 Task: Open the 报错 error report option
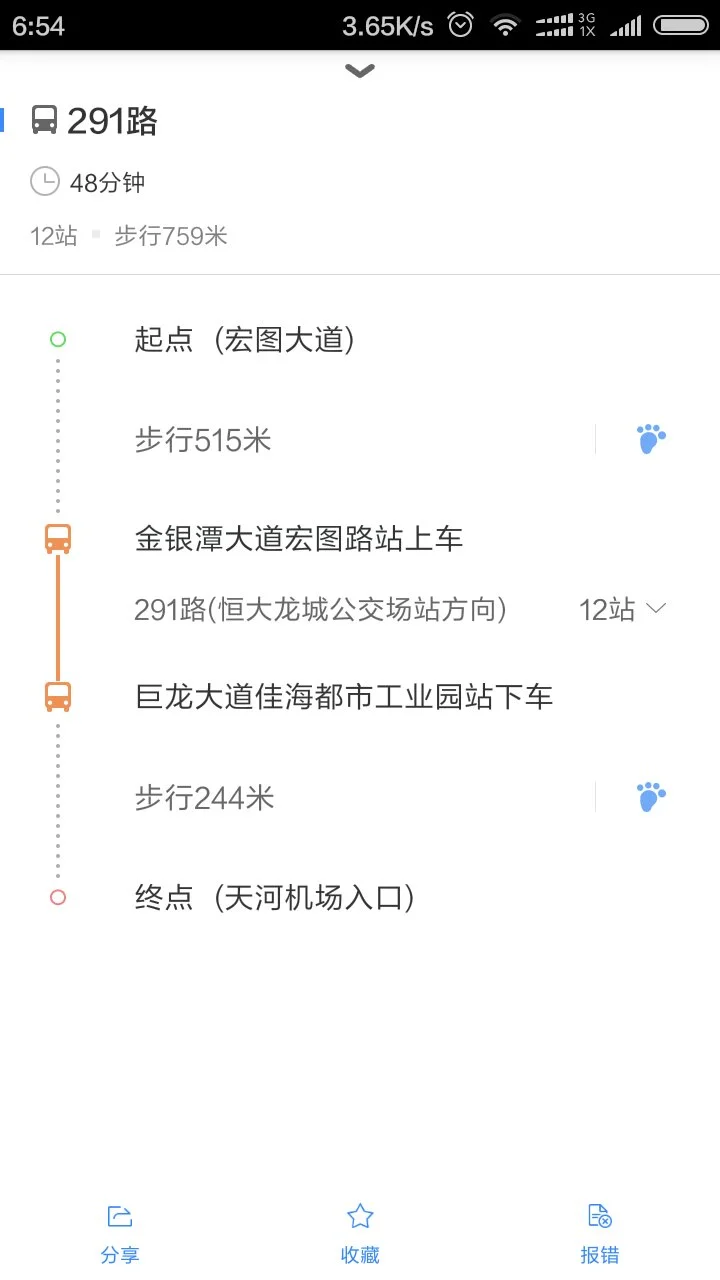tap(599, 1255)
